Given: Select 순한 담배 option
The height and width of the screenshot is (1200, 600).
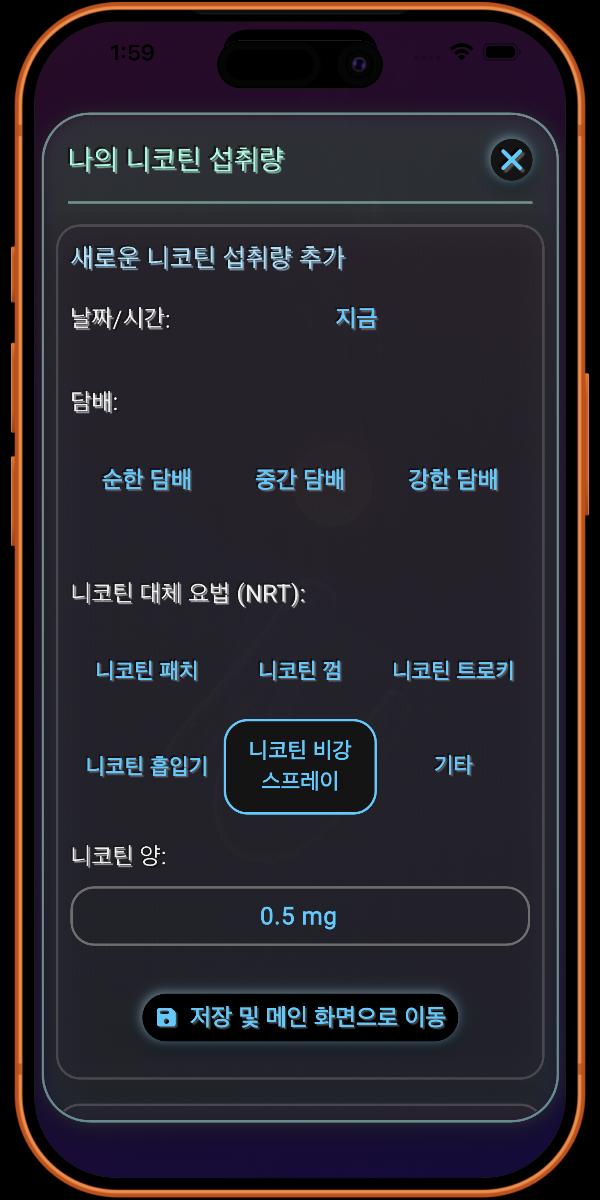Looking at the screenshot, I should tap(147, 480).
